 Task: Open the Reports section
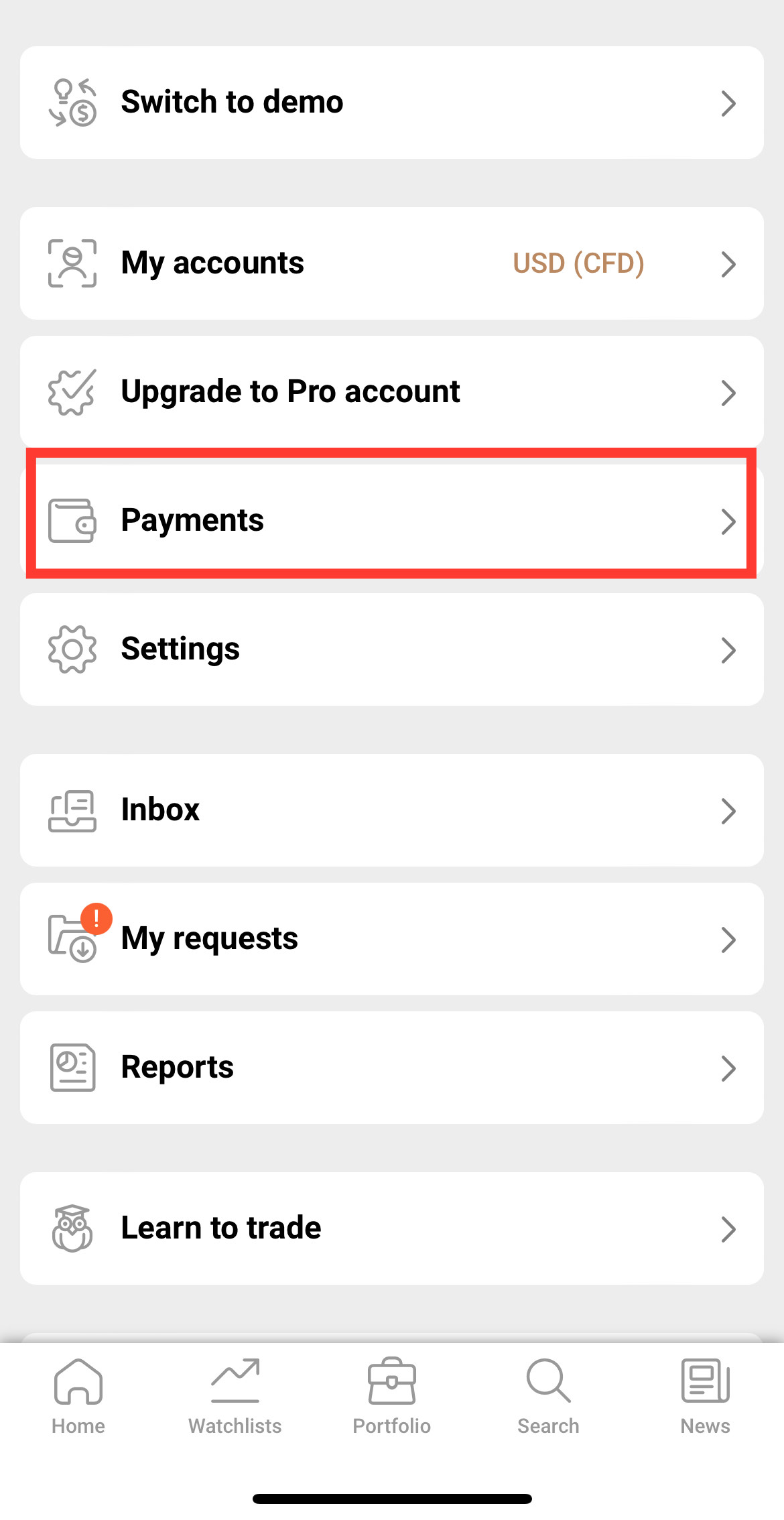tap(391, 1068)
